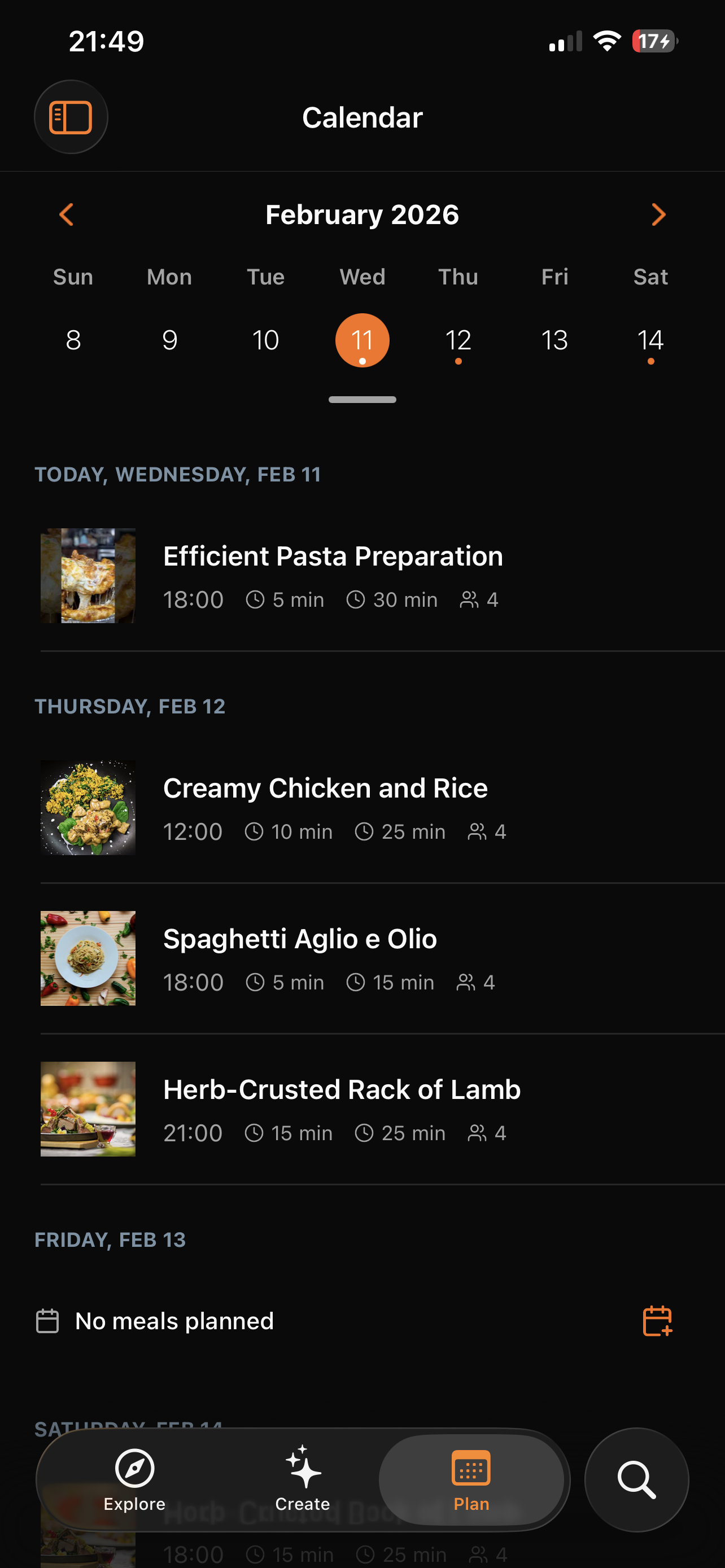This screenshot has height=1568, width=725.
Task: Tap the Plan tab
Action: click(x=471, y=1479)
